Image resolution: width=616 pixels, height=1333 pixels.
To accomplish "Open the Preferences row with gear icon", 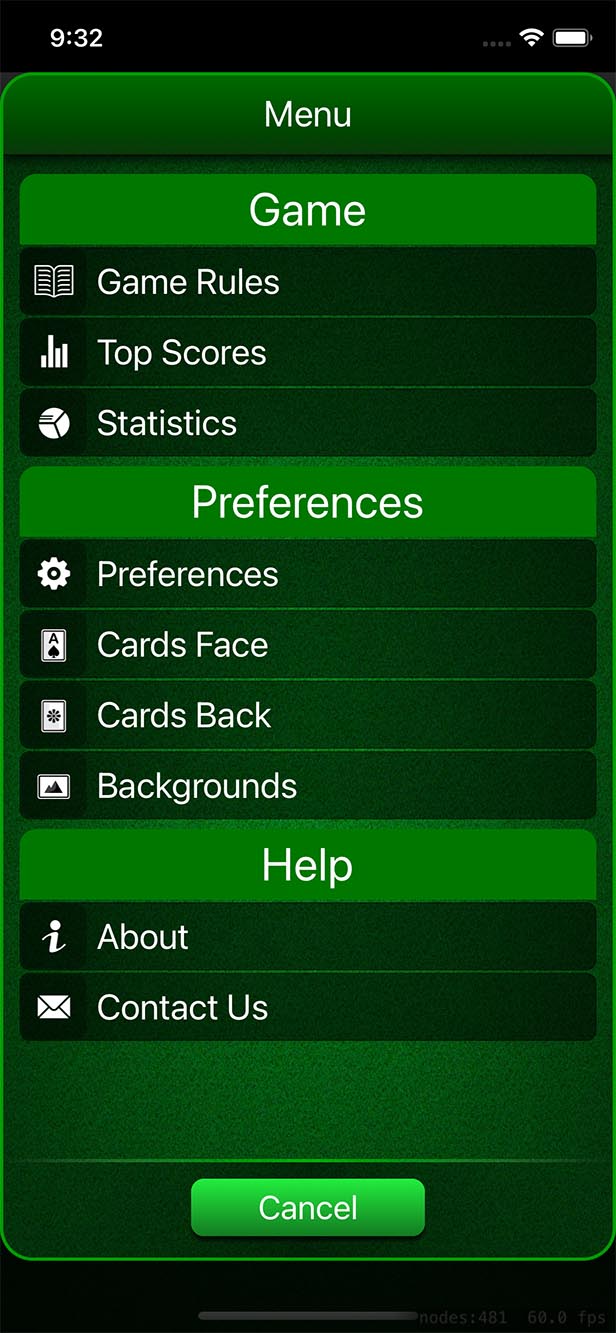I will [x=308, y=574].
